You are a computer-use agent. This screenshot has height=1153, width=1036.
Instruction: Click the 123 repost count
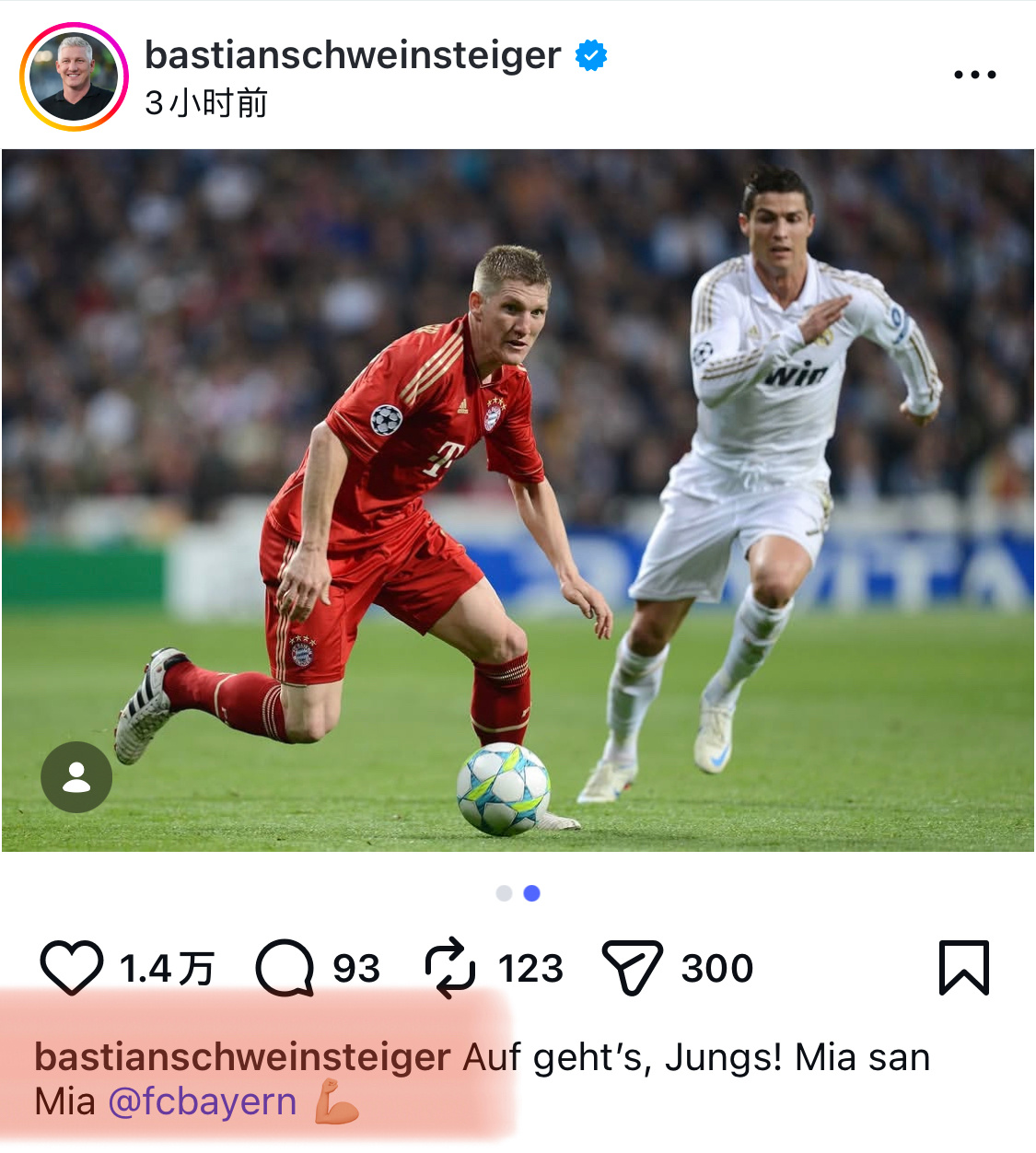click(531, 968)
